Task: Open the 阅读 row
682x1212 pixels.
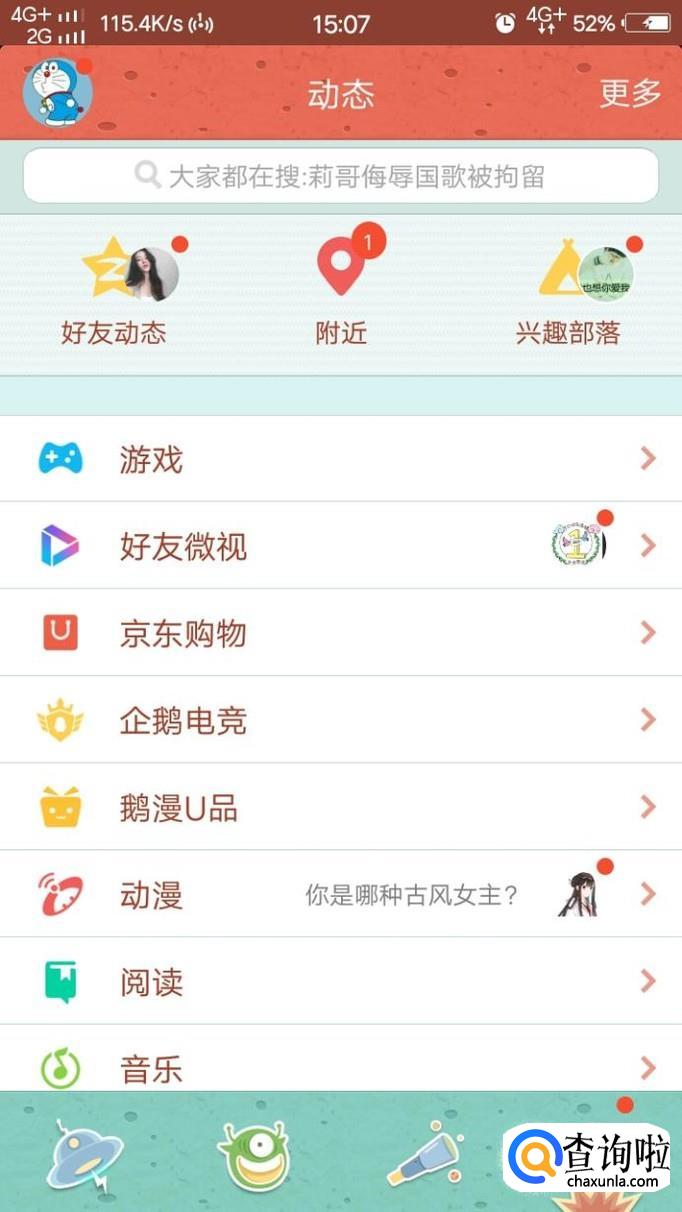Action: [x=341, y=981]
